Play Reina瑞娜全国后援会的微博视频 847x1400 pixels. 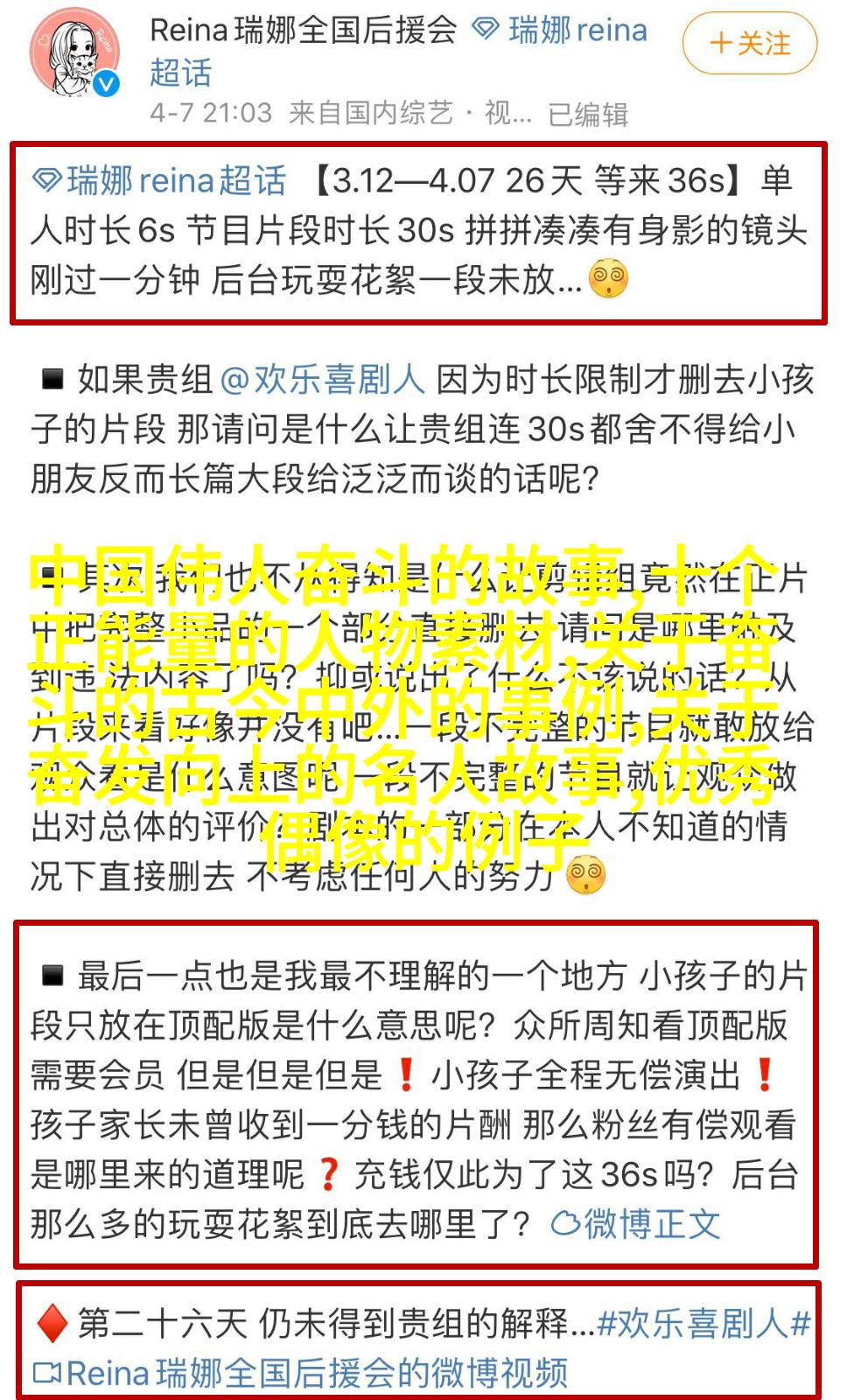pos(302,1373)
